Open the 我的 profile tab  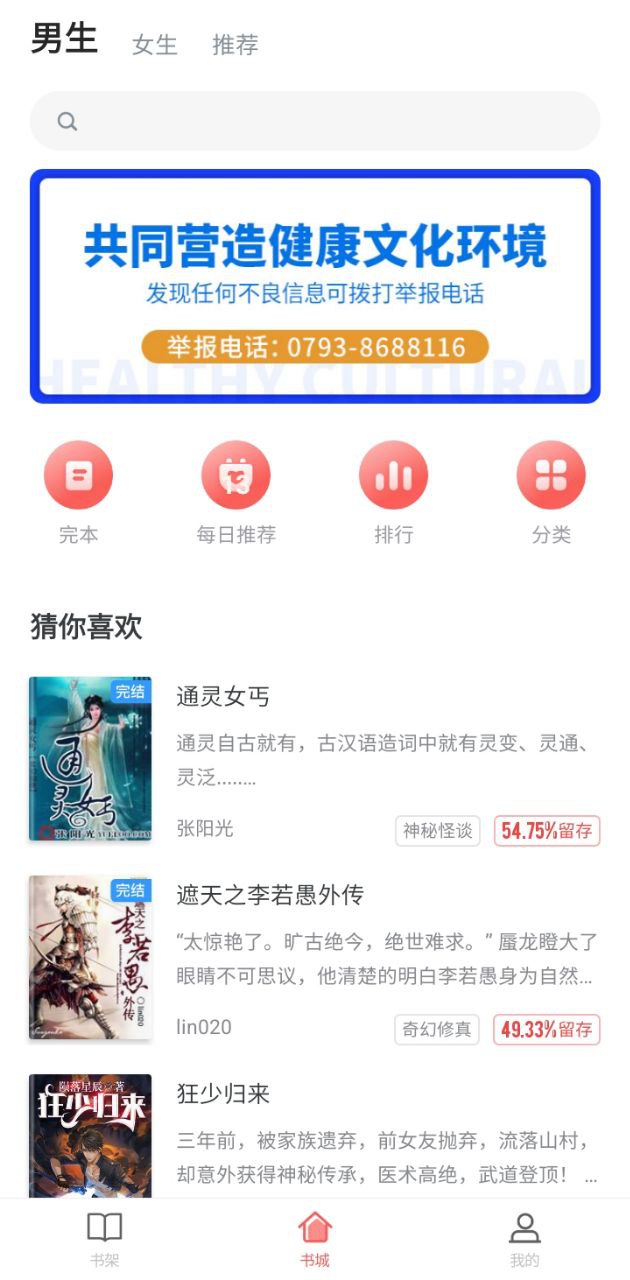524,1238
